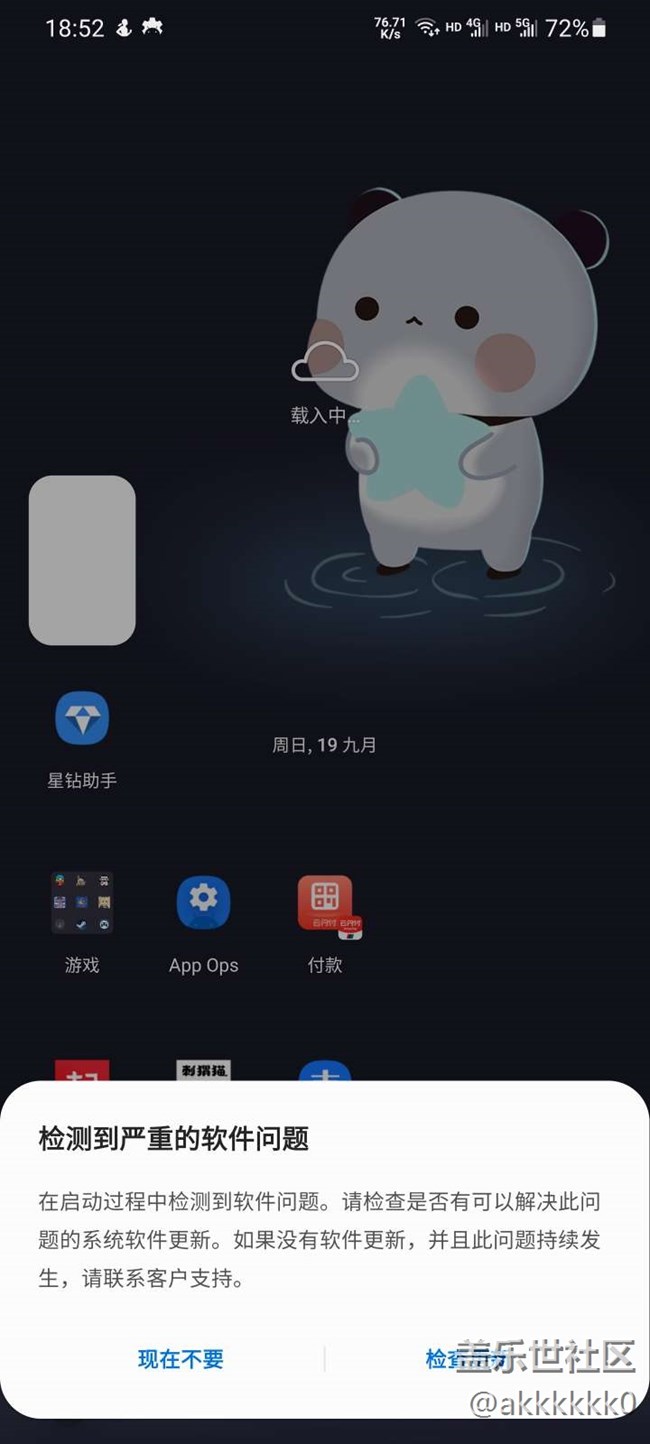650x1444 pixels.
Task: Tap 现在不要 to dismiss the dialog
Action: click(180, 1359)
